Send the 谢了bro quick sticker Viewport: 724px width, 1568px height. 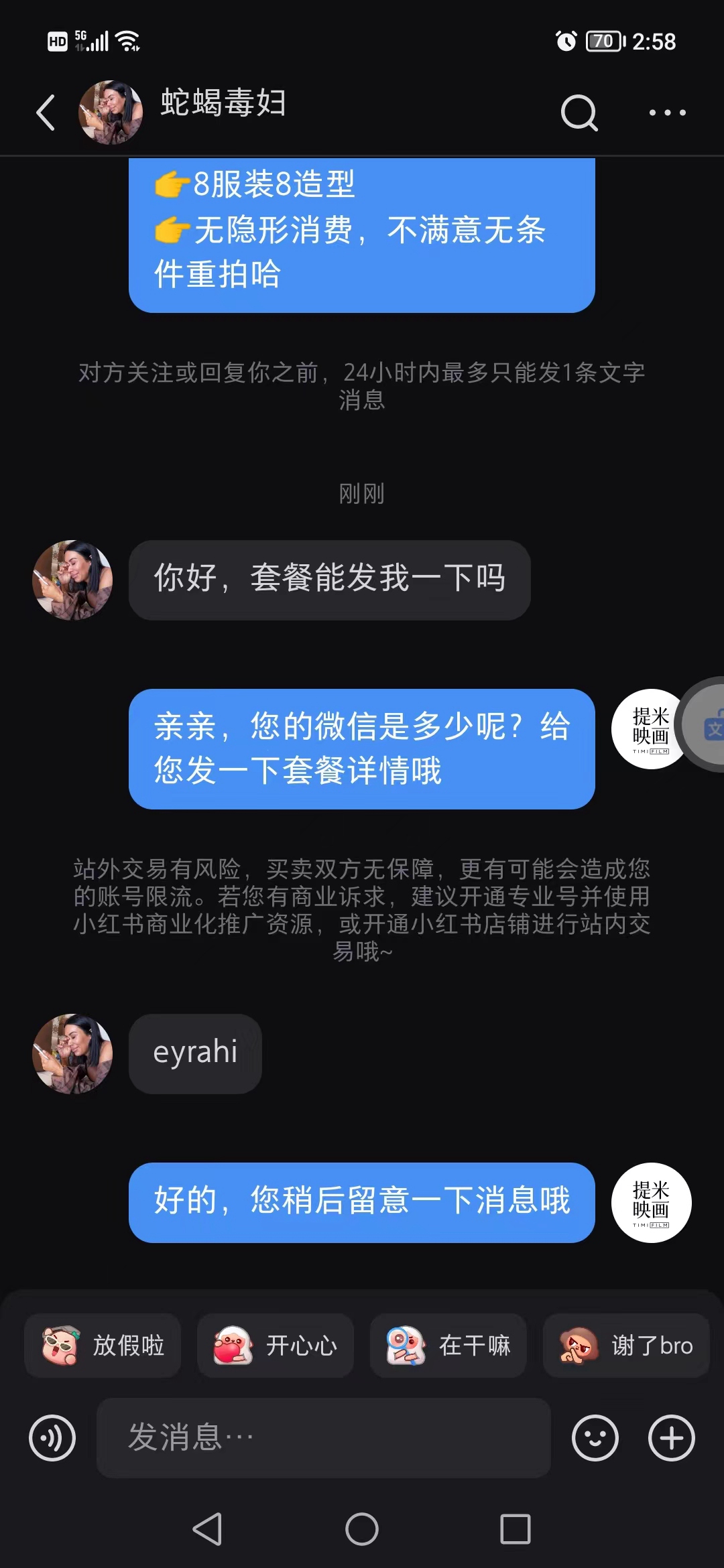pyautogui.click(x=626, y=1345)
